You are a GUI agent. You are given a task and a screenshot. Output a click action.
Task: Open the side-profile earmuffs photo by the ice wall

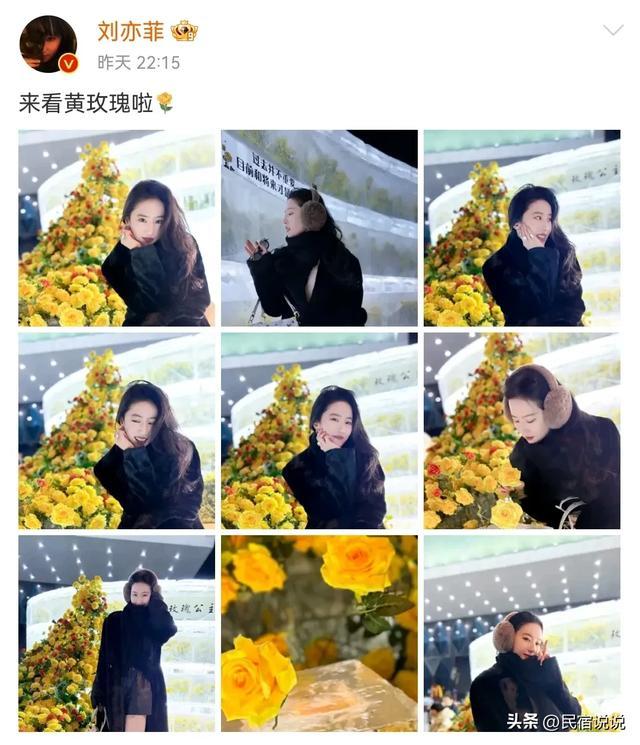coord(319,228)
